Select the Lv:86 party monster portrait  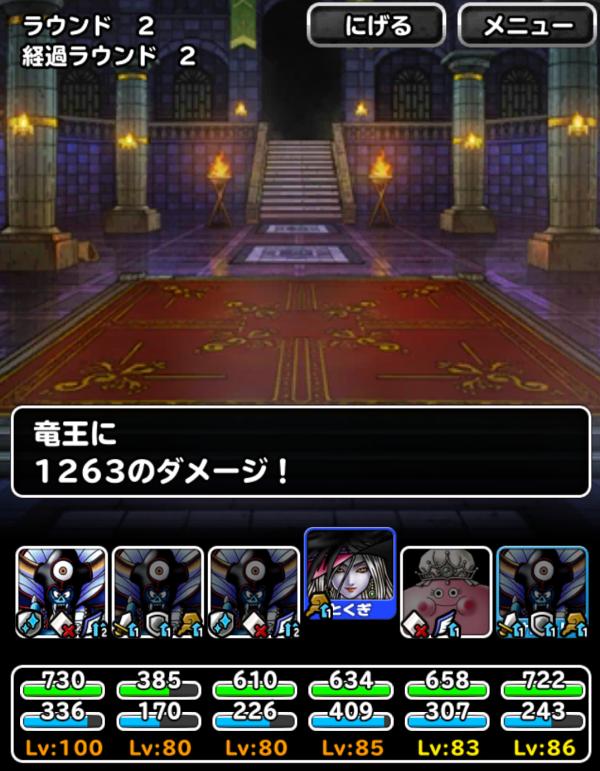pyautogui.click(x=542, y=592)
